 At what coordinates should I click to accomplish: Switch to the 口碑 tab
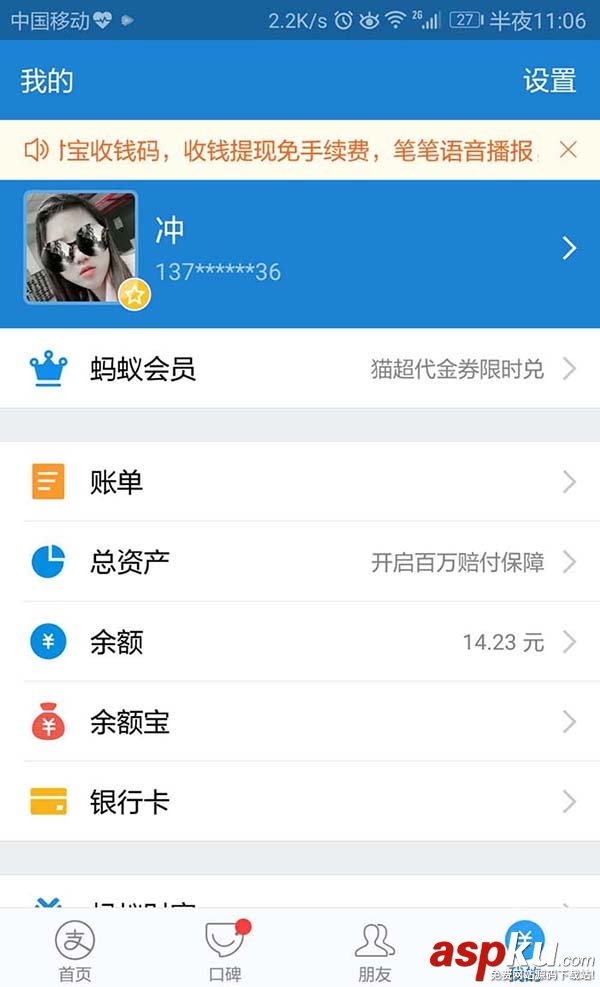[225, 951]
